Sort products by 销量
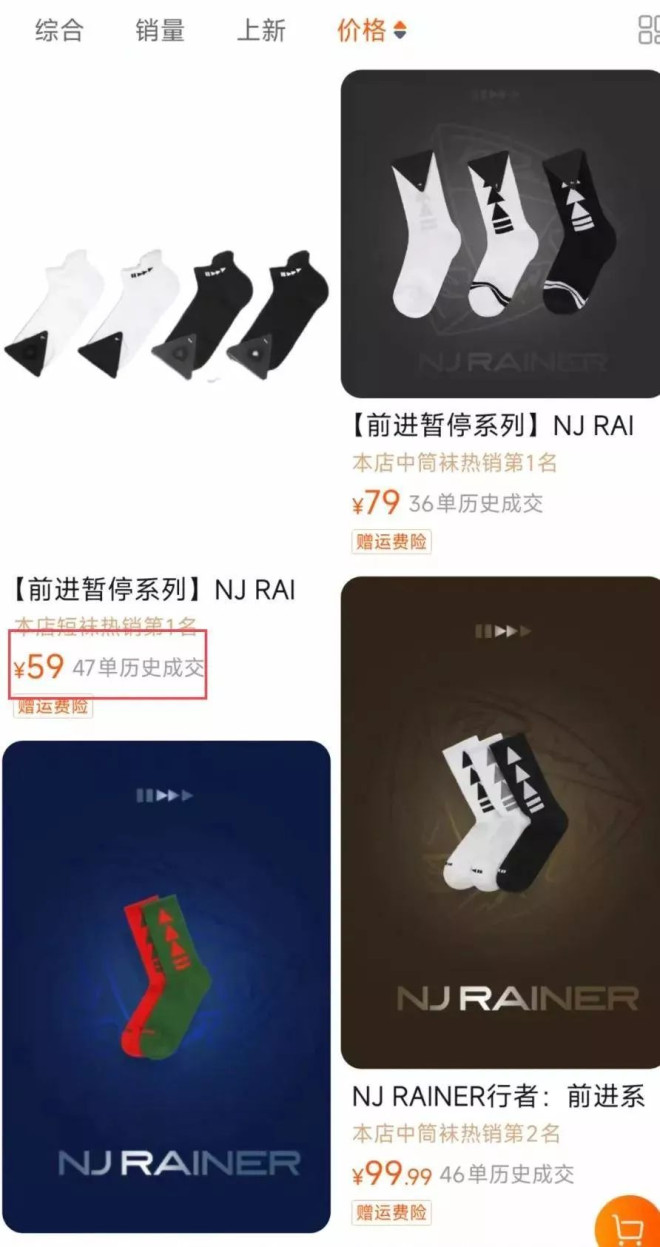This screenshot has width=660, height=1247. pos(160,30)
